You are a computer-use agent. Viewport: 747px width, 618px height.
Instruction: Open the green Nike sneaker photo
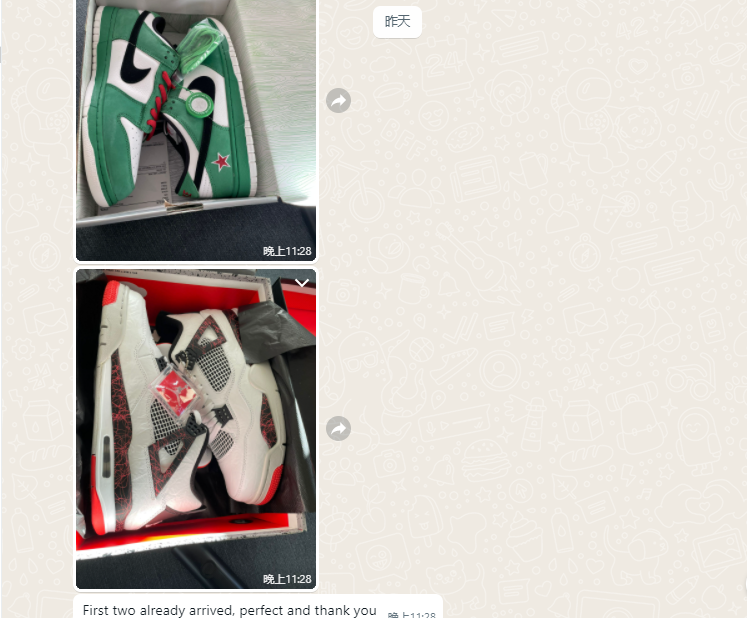pos(196,120)
